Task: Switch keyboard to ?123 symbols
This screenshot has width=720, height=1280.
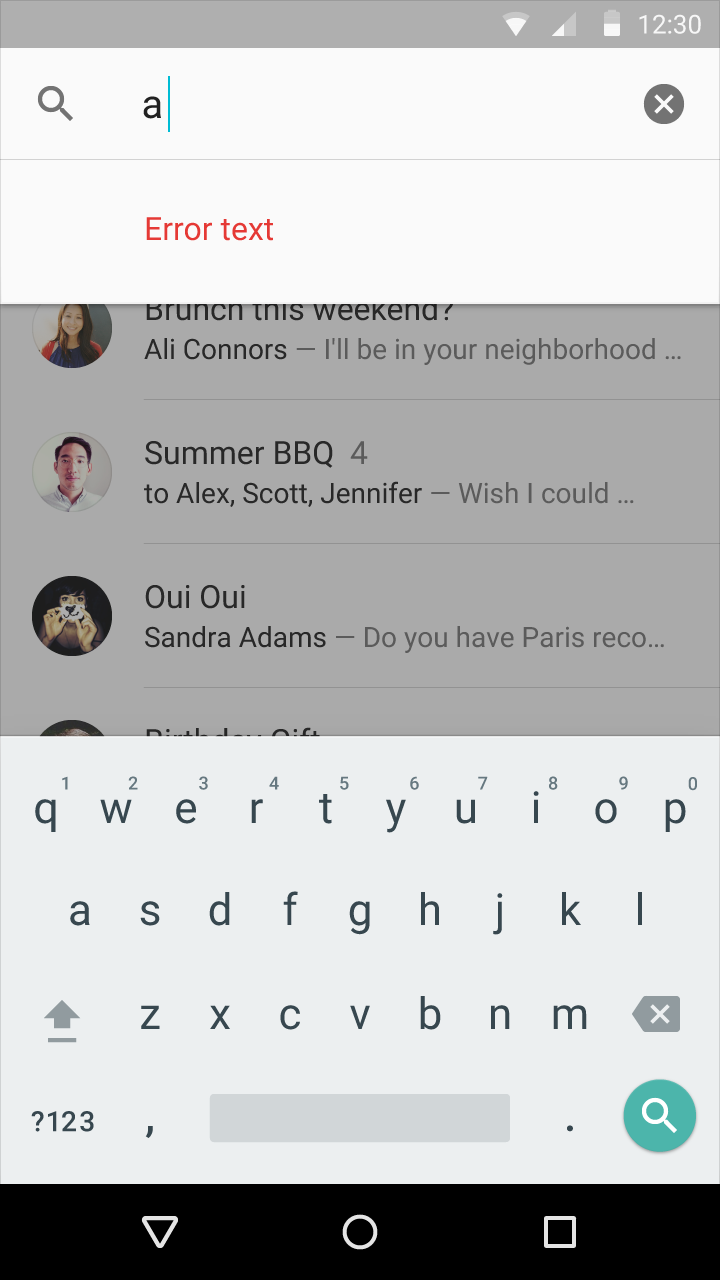Action: [63, 1121]
